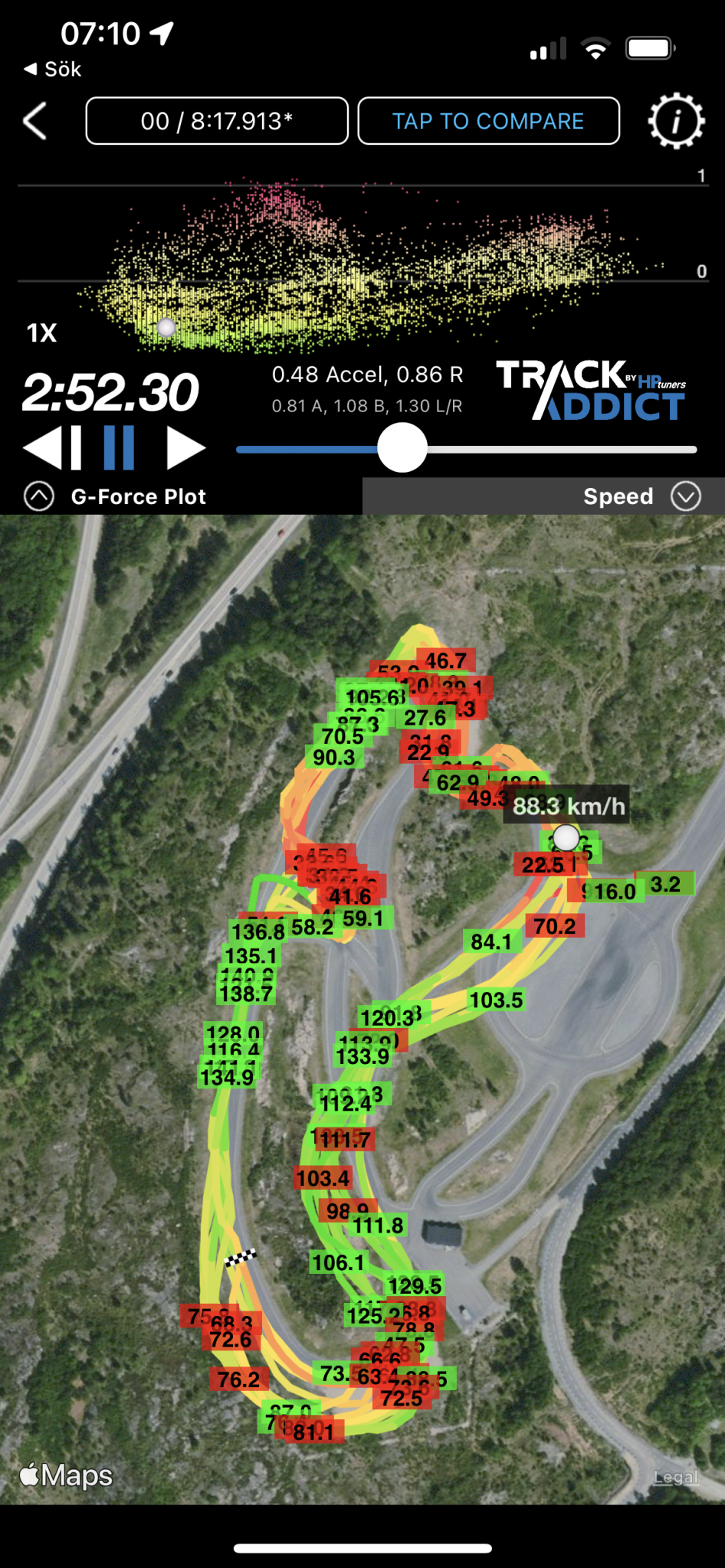725x1568 pixels.
Task: Step backward one frame in playback
Action: [x=52, y=448]
